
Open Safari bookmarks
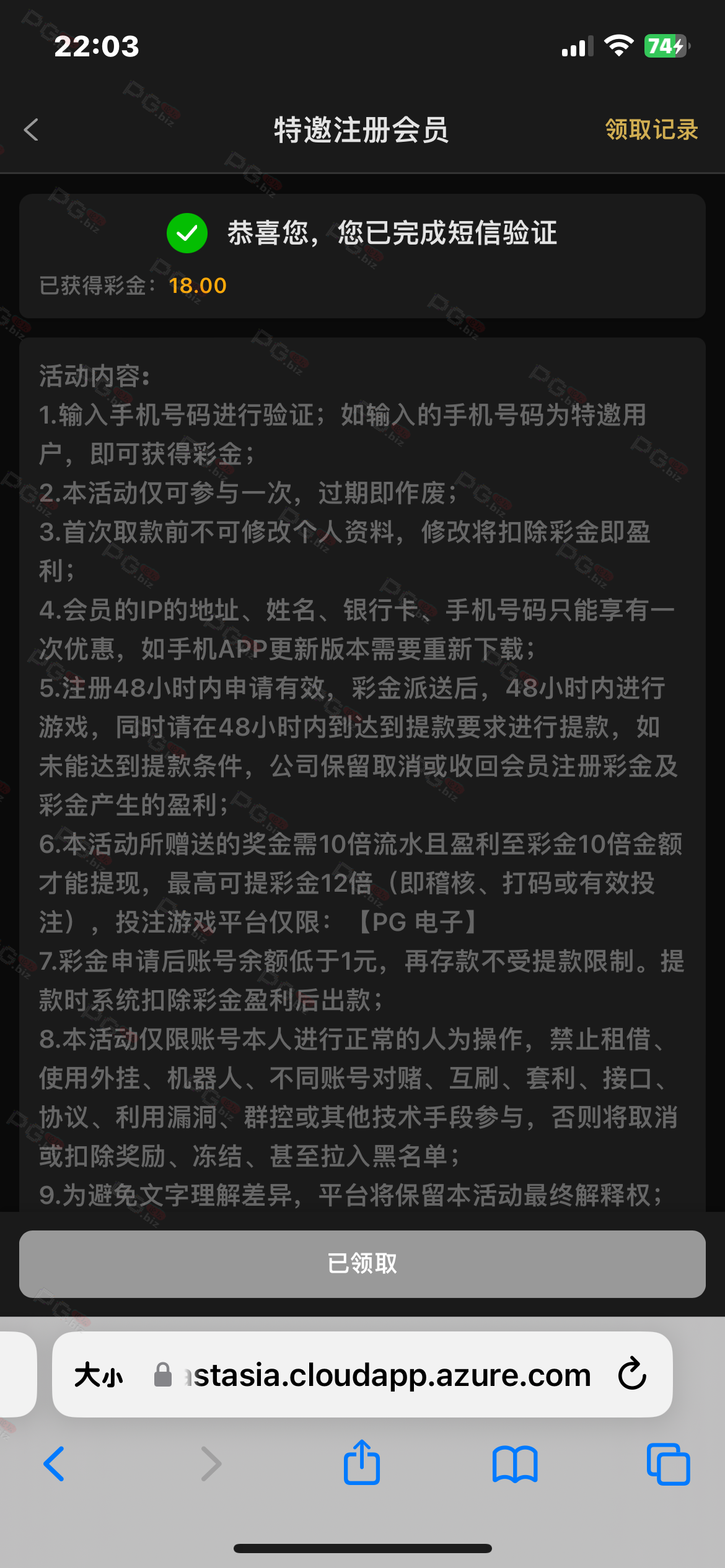click(515, 1465)
